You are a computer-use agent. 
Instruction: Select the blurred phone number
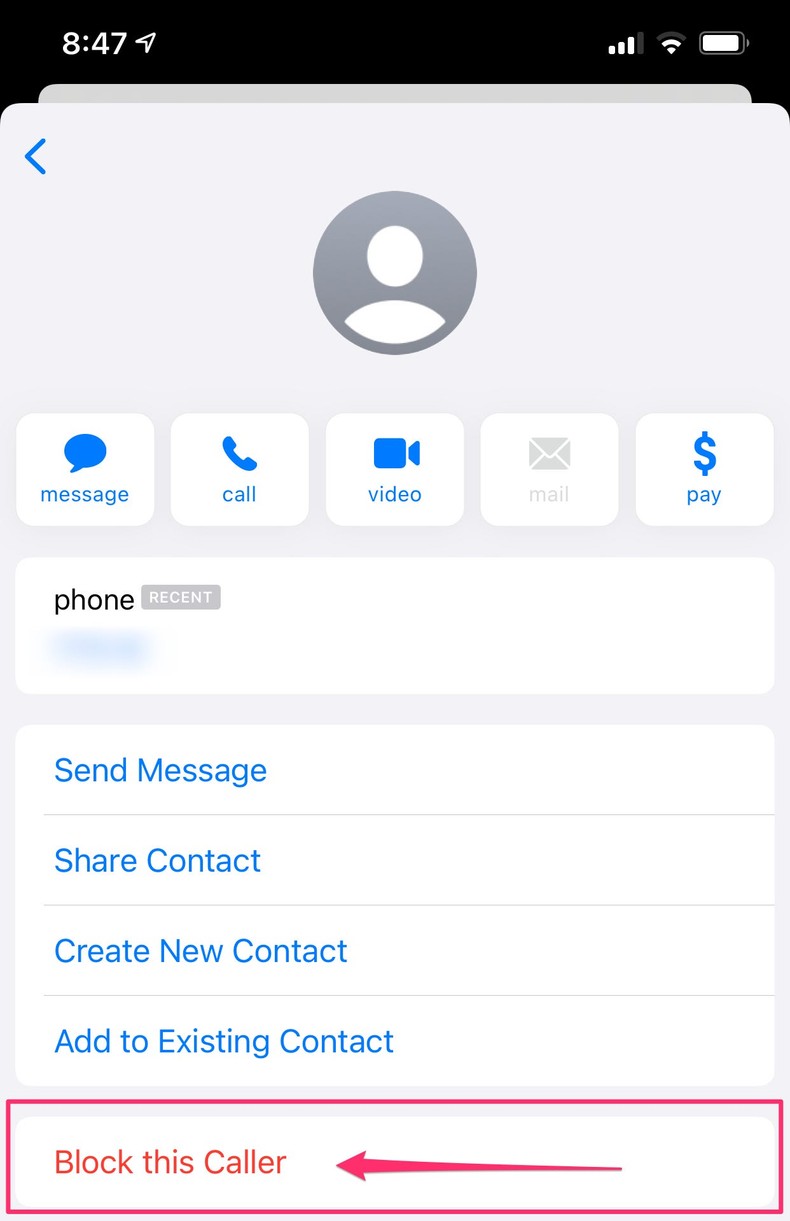[100, 646]
